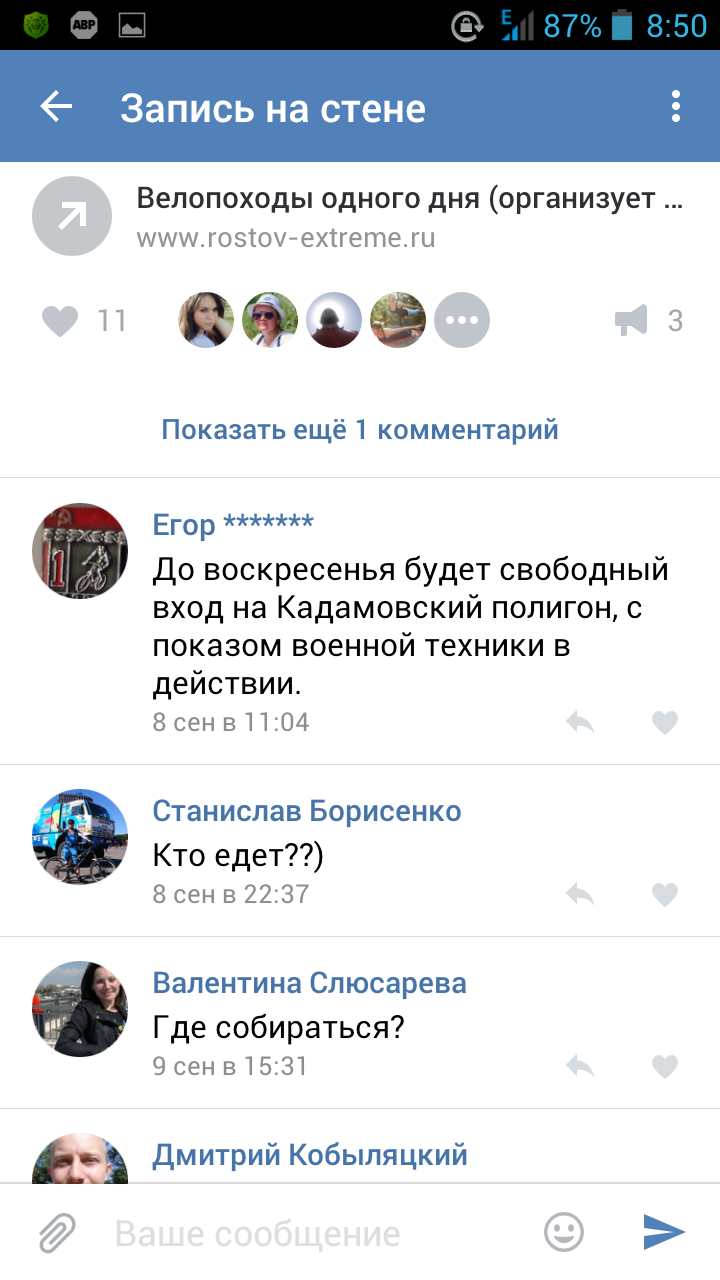Reply to Валентина Слюсарева's comment
Image resolution: width=720 pixels, height=1280 pixels.
580,1066
